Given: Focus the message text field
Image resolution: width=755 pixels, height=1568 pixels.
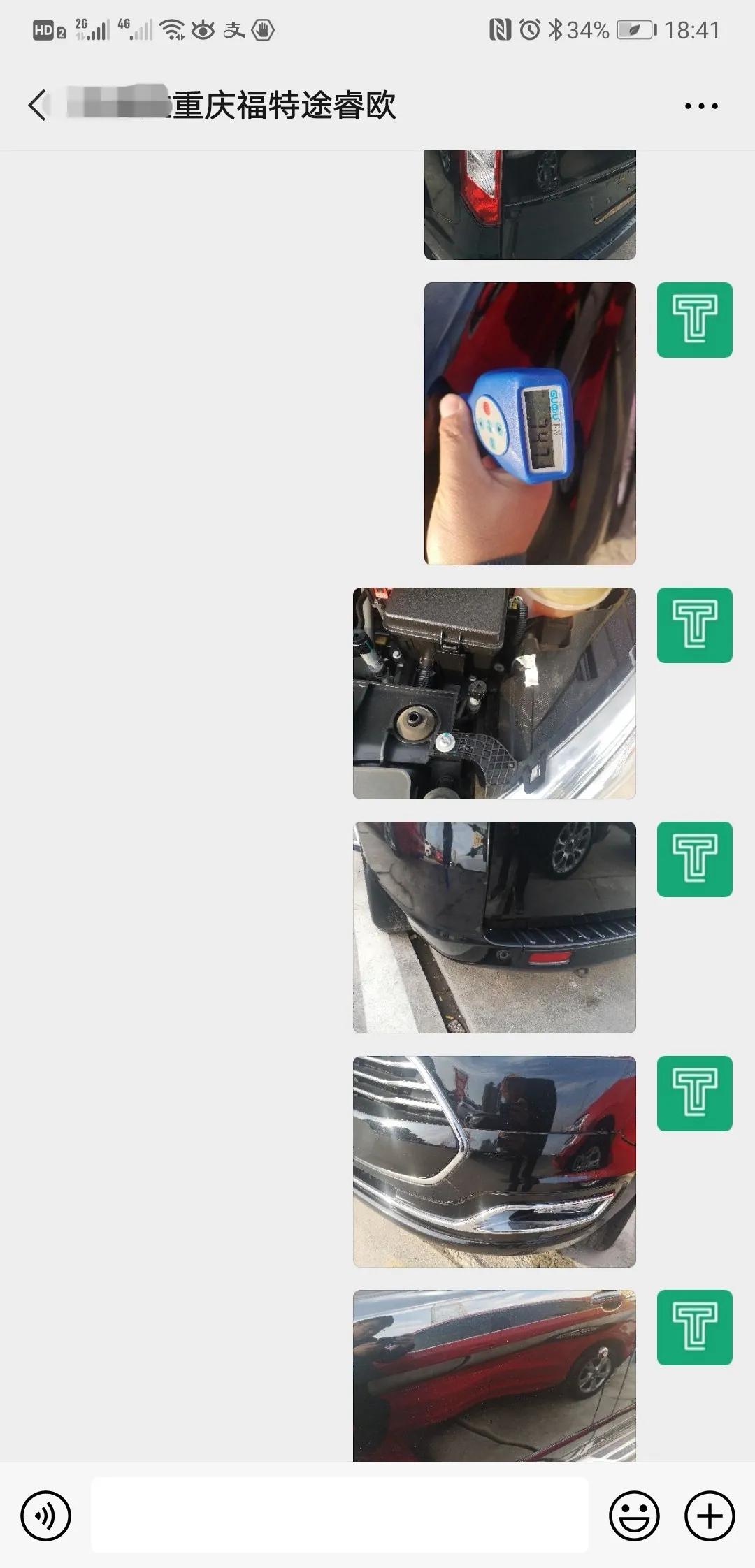Looking at the screenshot, I should point(340,1515).
